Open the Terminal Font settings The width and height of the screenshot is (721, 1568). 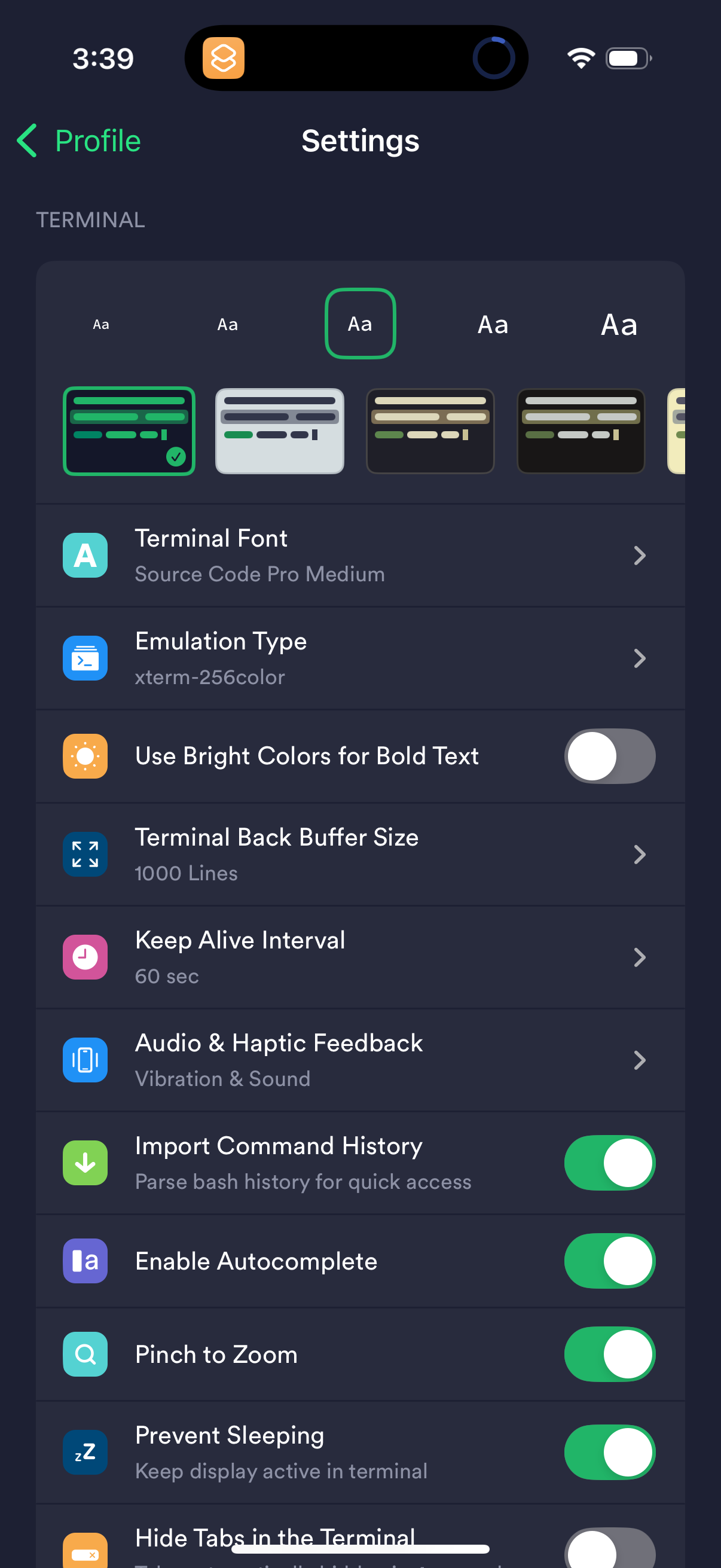[x=360, y=554]
